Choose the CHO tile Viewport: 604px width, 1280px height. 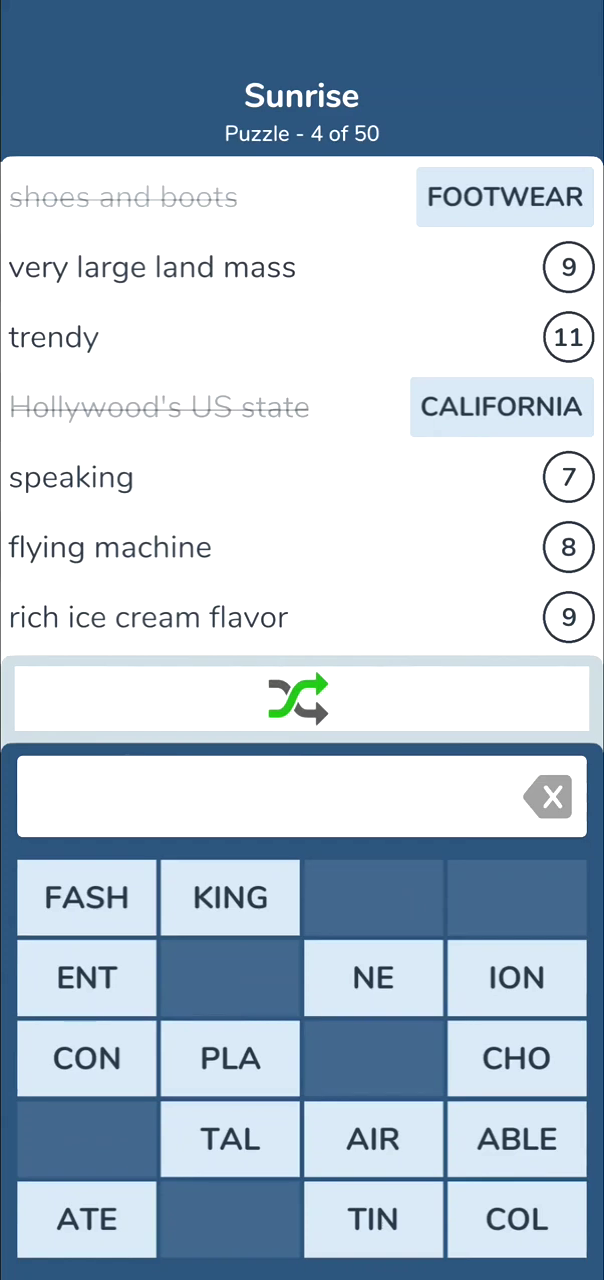tap(517, 1058)
